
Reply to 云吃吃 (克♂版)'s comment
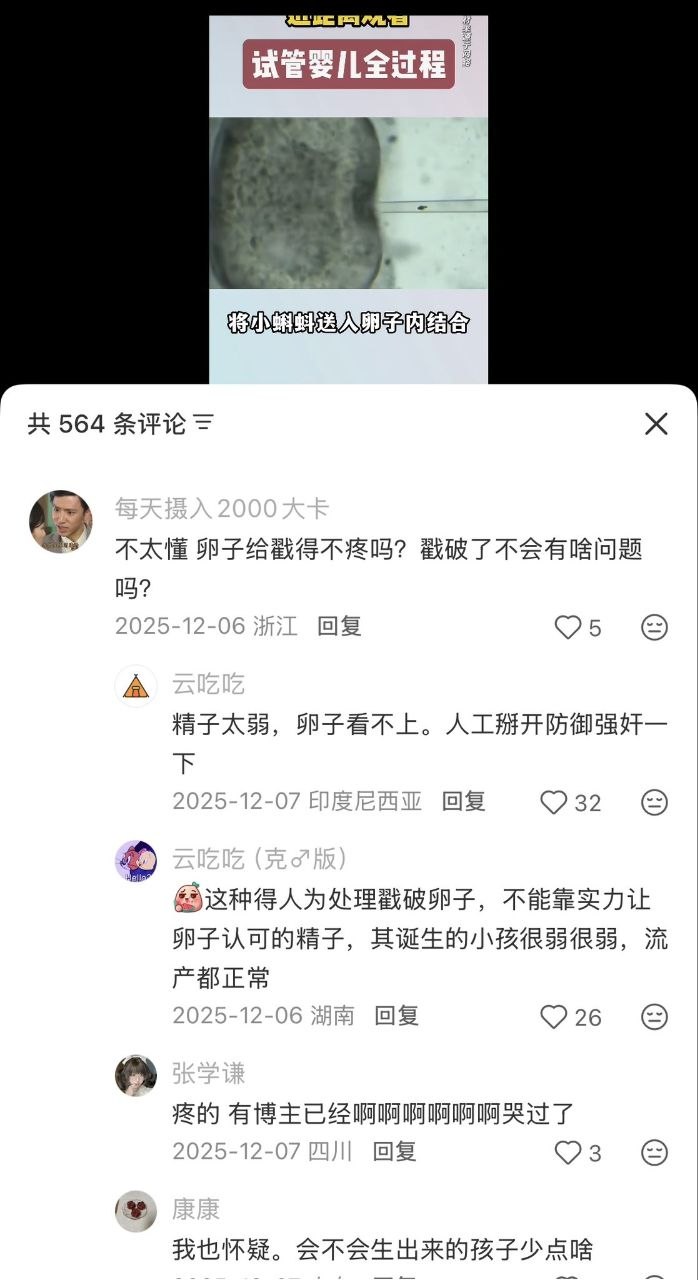[396, 1015]
